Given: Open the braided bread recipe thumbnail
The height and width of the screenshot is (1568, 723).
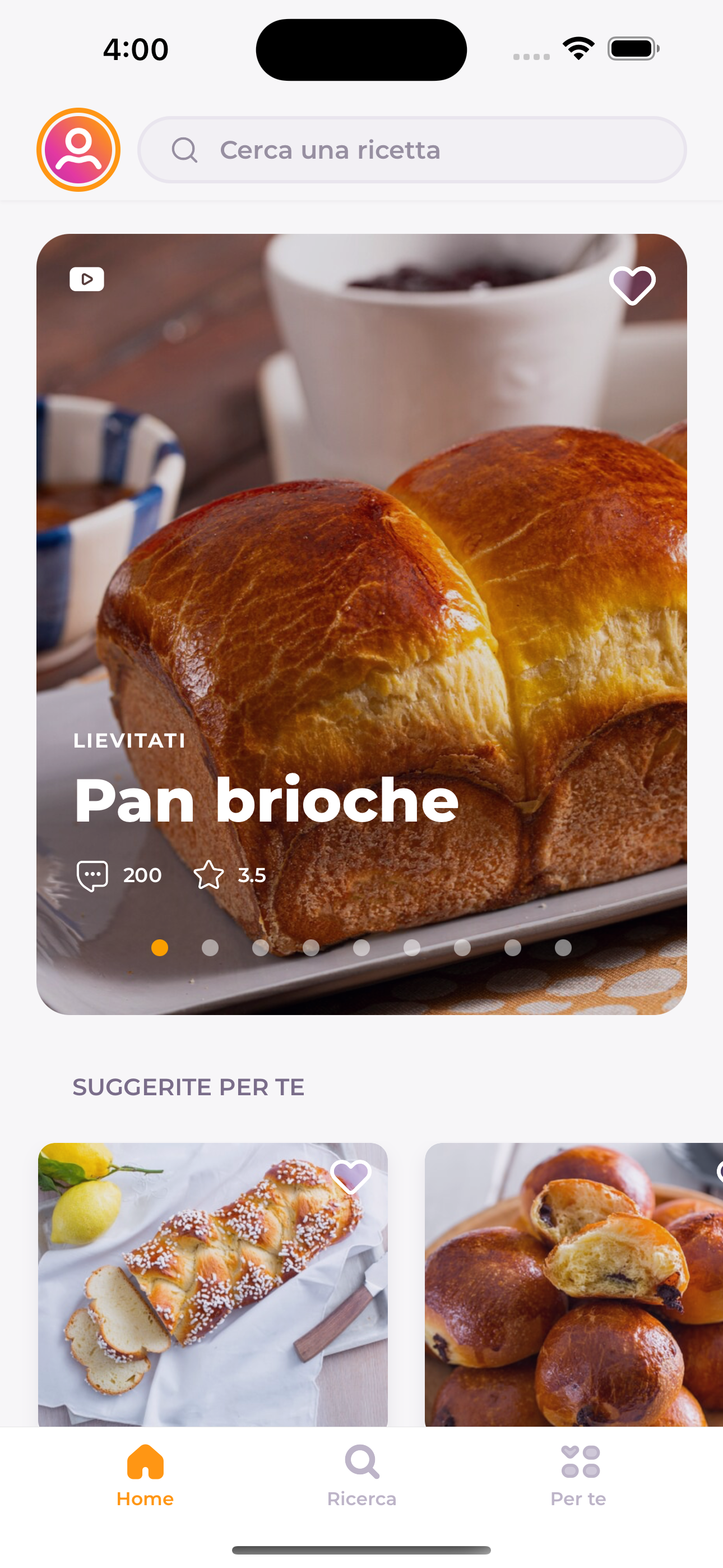Looking at the screenshot, I should [213, 1278].
